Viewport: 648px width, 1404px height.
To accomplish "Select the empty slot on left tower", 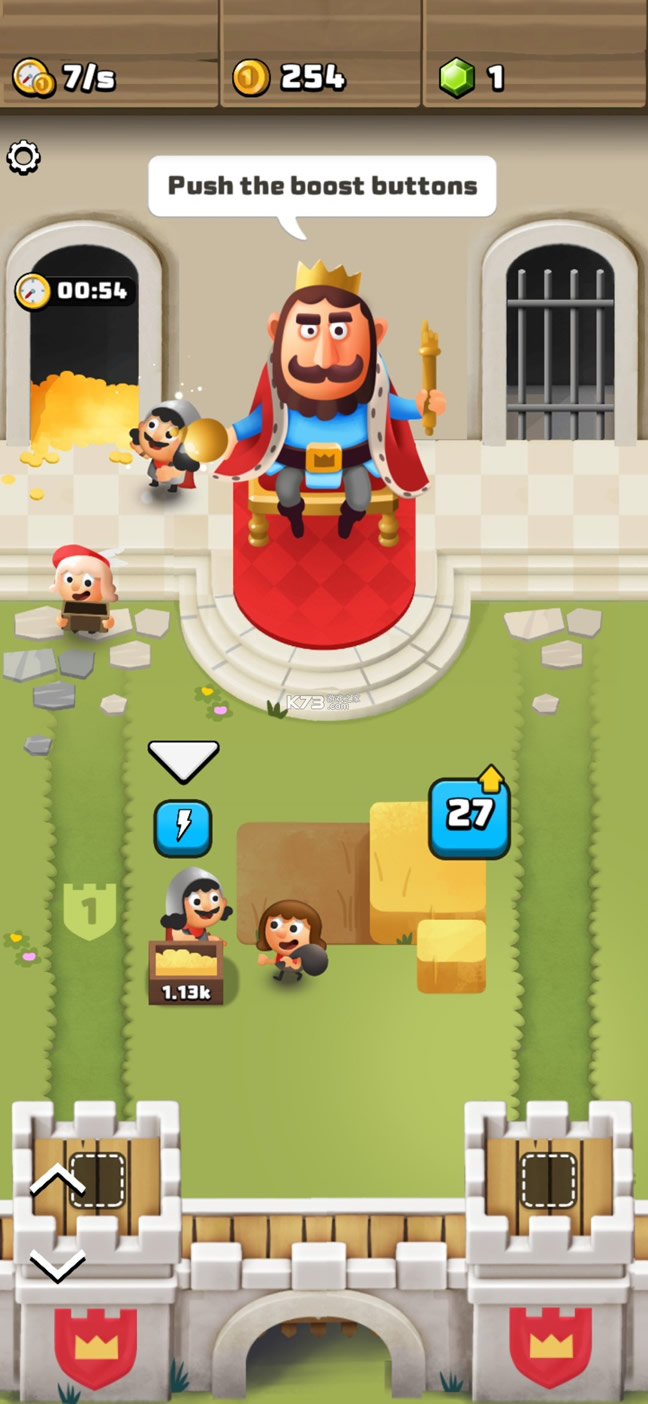I will coord(98,1180).
